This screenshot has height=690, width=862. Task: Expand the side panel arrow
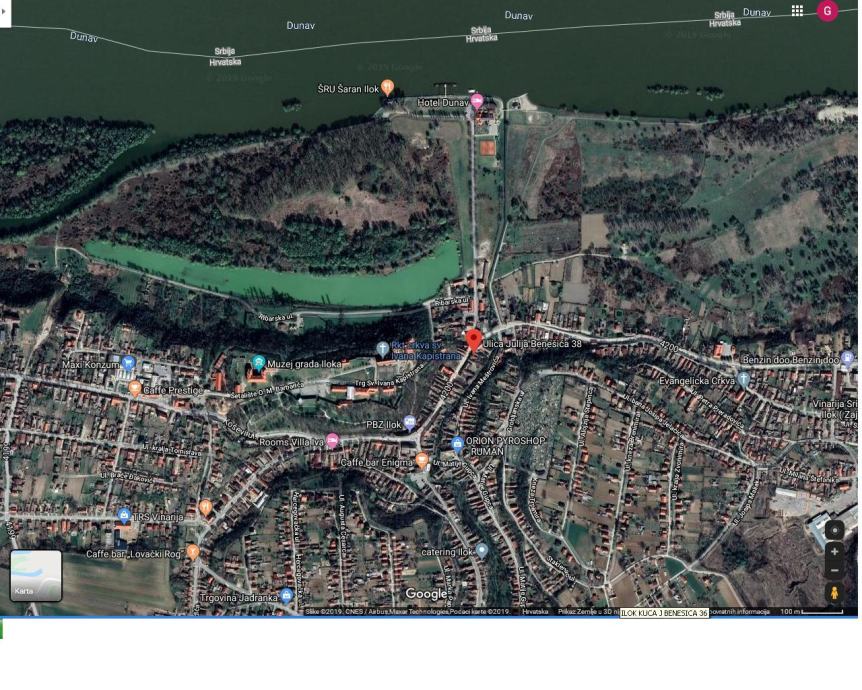click(4, 12)
